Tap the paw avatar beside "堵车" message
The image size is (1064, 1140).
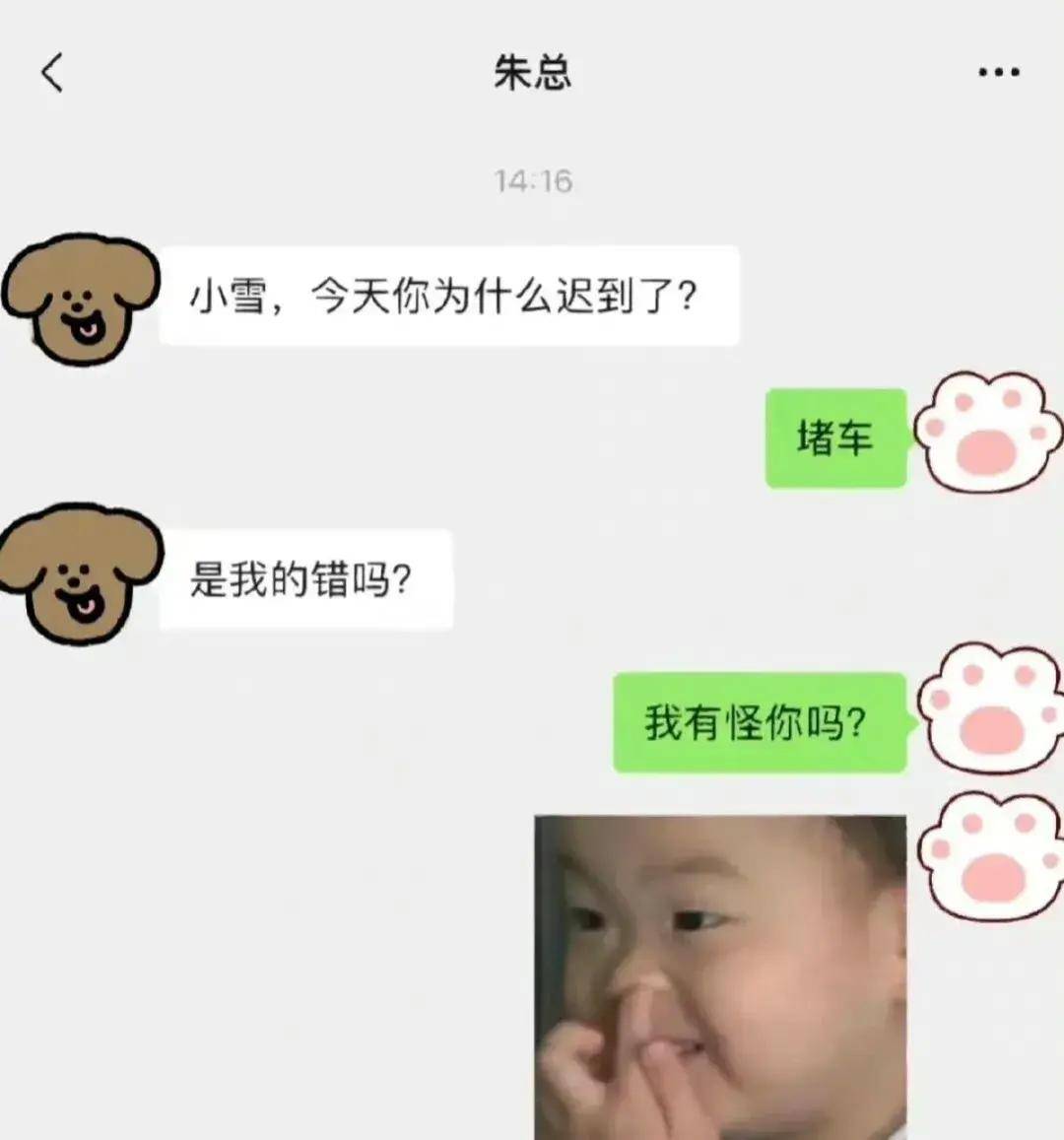[x=987, y=434]
